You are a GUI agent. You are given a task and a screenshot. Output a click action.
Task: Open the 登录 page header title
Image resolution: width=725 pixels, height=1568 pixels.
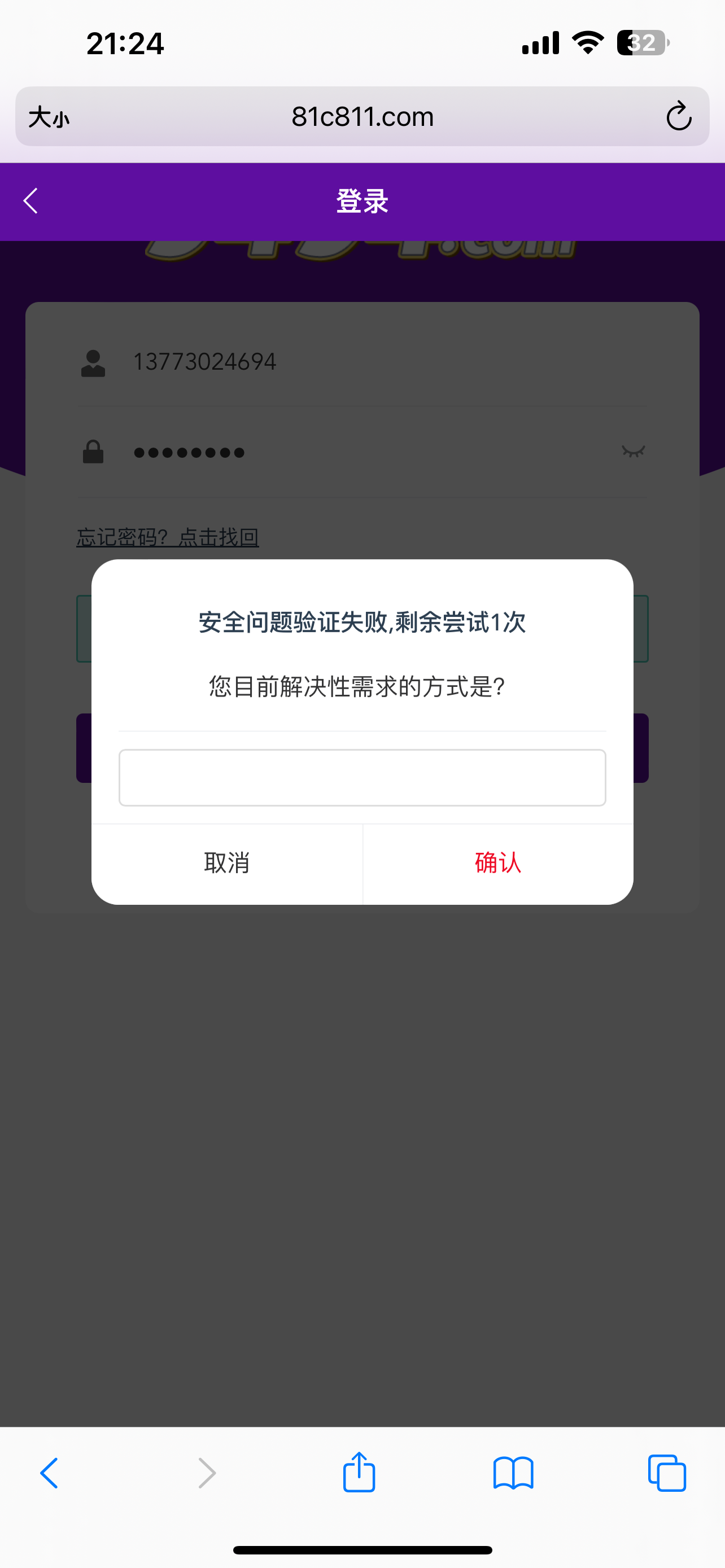coord(362,201)
